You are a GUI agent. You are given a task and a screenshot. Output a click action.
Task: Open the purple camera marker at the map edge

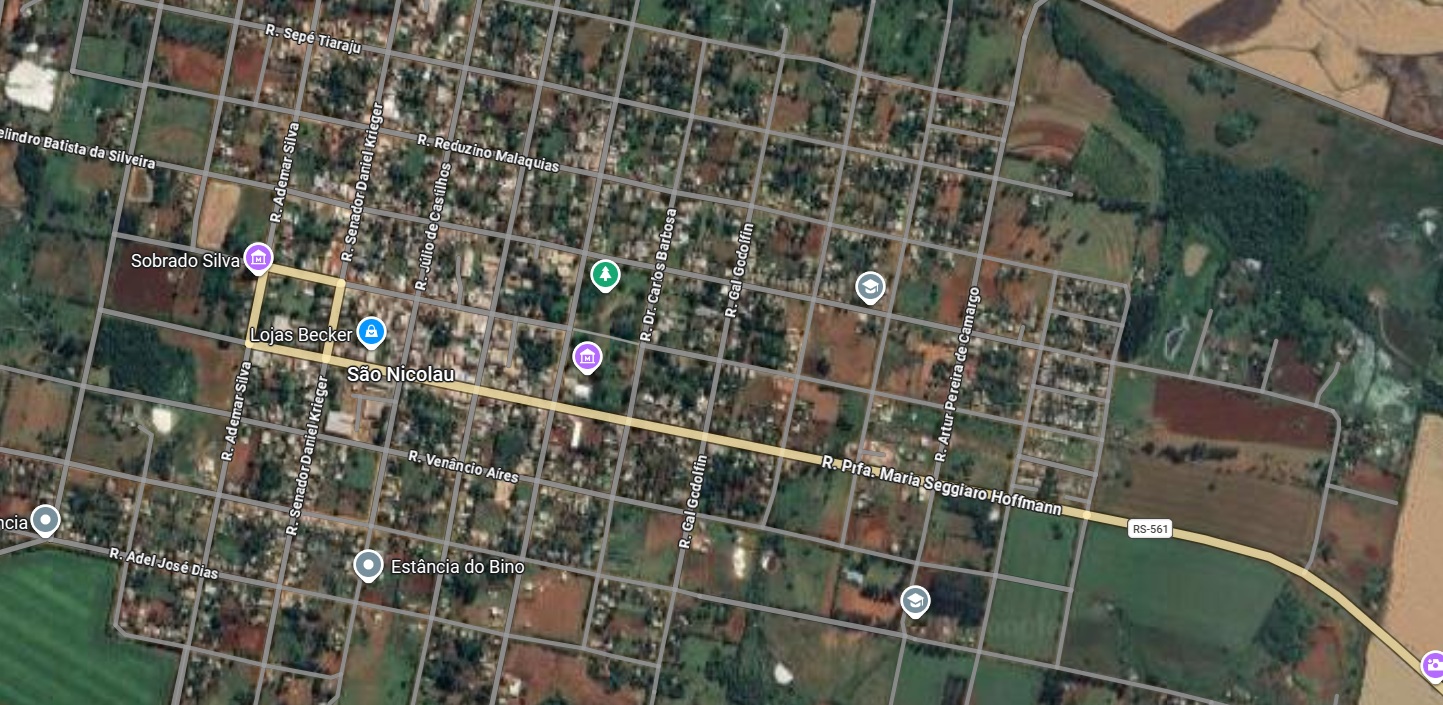(1434, 665)
